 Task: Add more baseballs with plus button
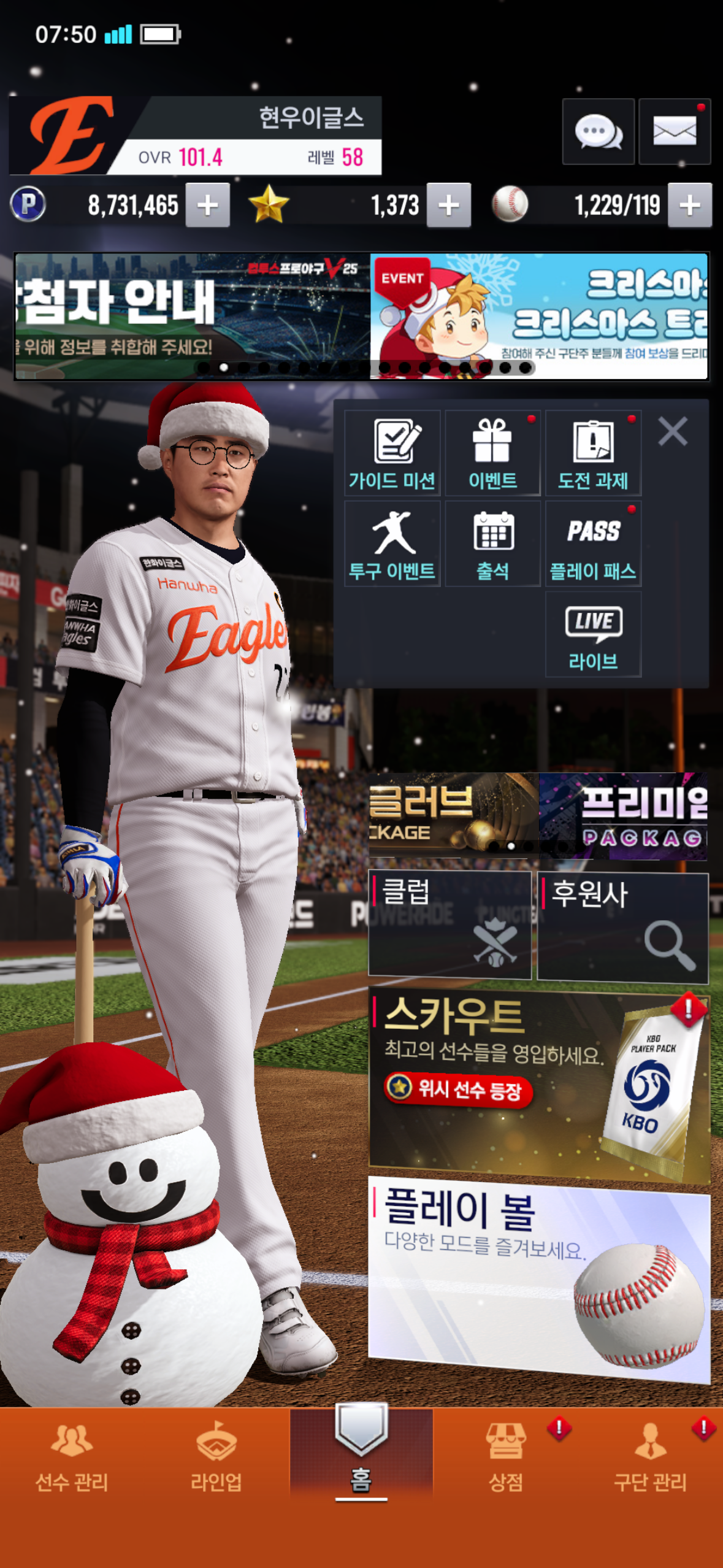tap(689, 205)
